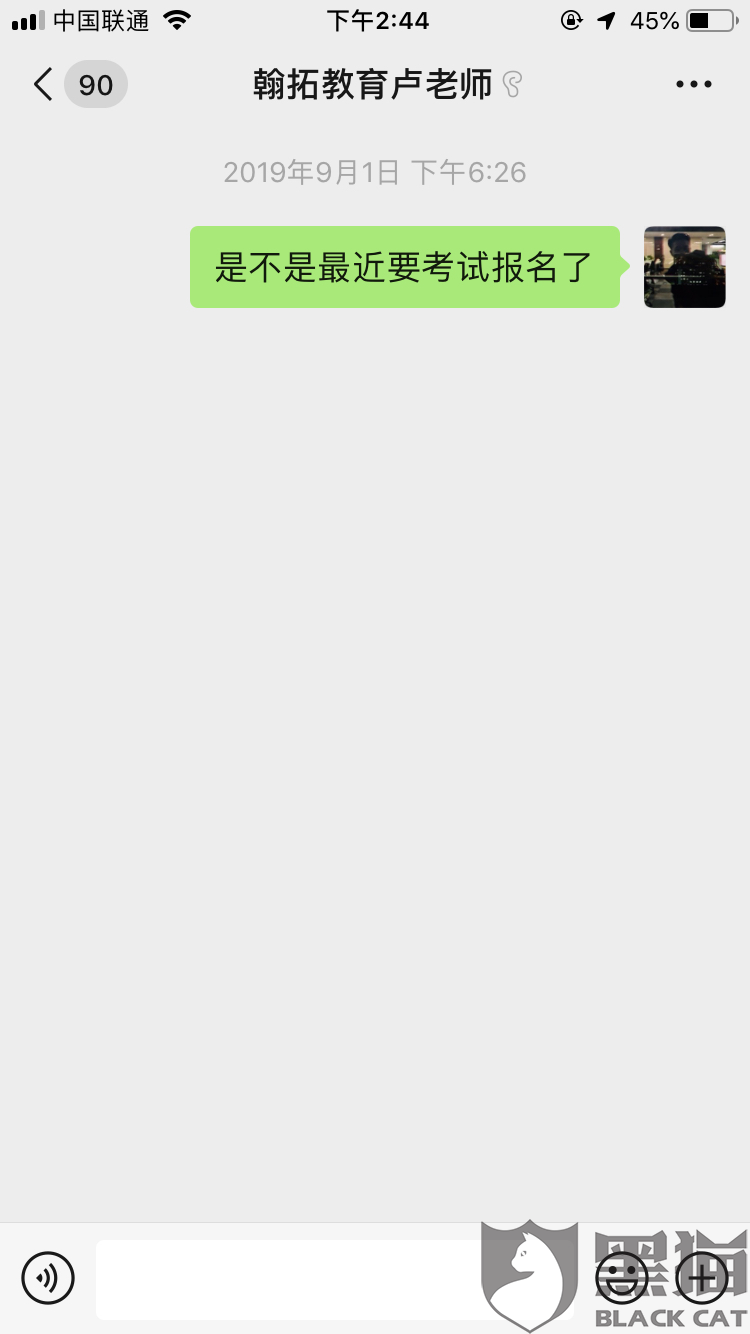The image size is (750, 1334).
Task: Tap the location arrow status icon
Action: (608, 18)
